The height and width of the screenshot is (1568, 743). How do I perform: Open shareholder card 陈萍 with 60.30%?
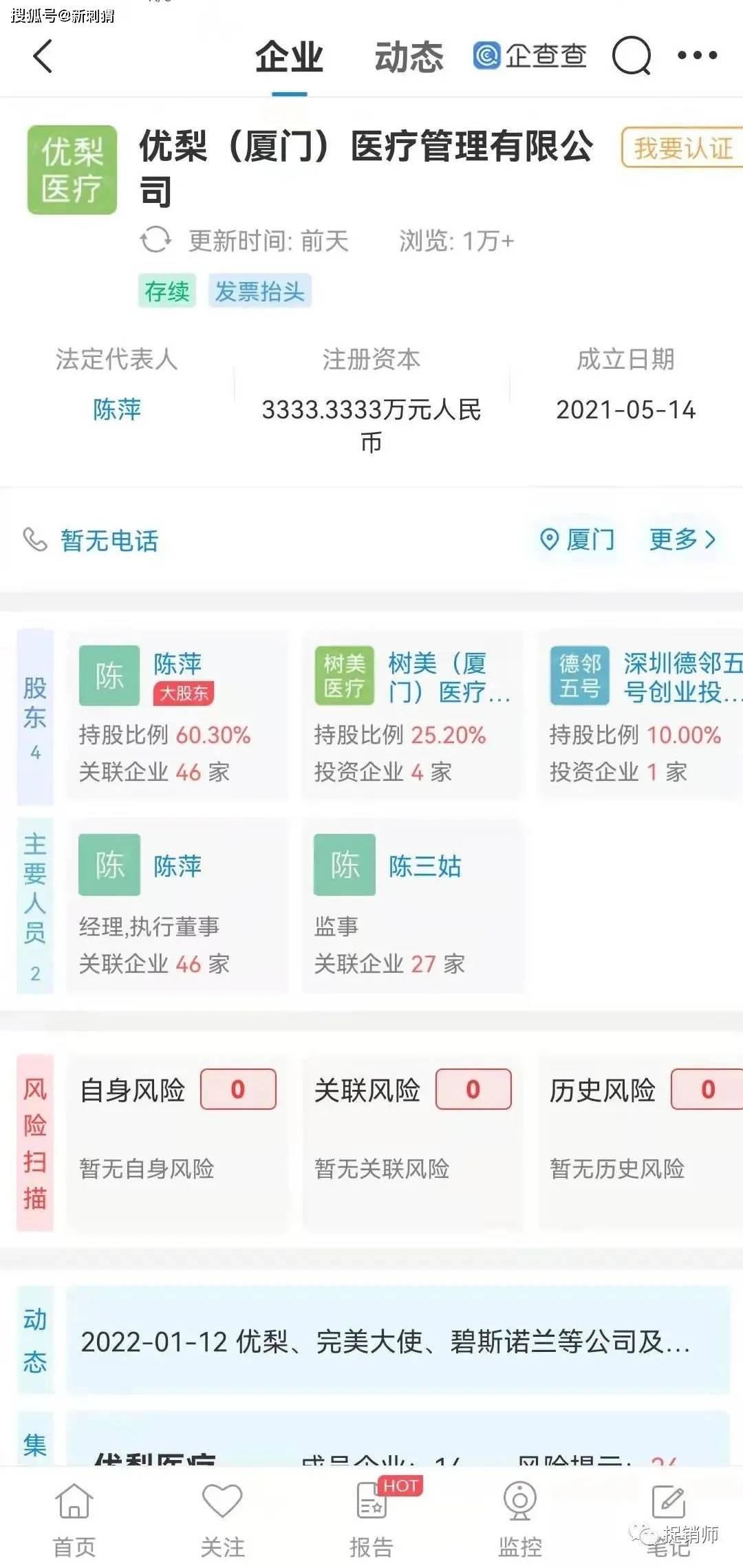click(177, 716)
